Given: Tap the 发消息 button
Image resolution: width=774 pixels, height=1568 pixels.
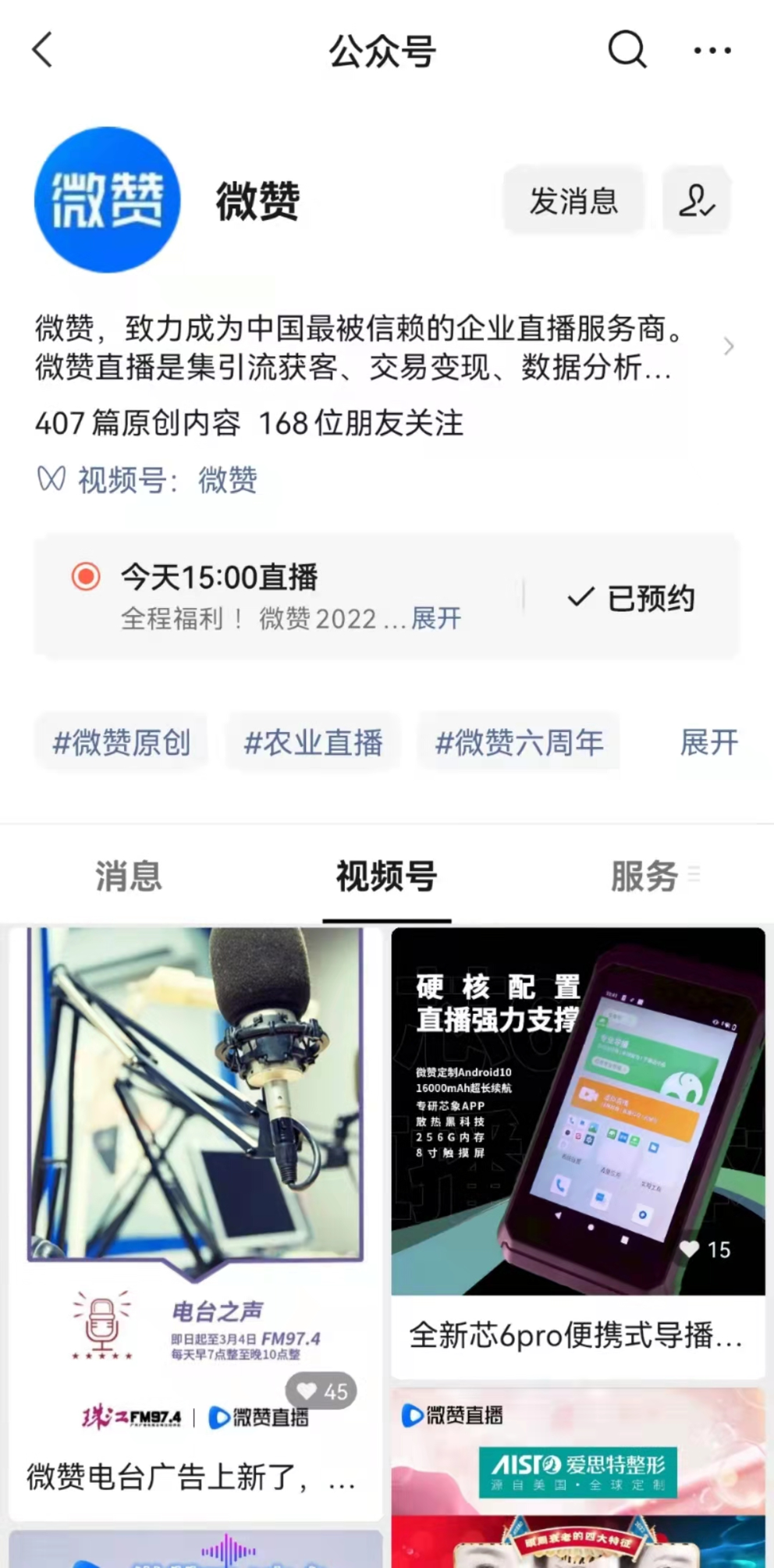Looking at the screenshot, I should click(x=573, y=201).
